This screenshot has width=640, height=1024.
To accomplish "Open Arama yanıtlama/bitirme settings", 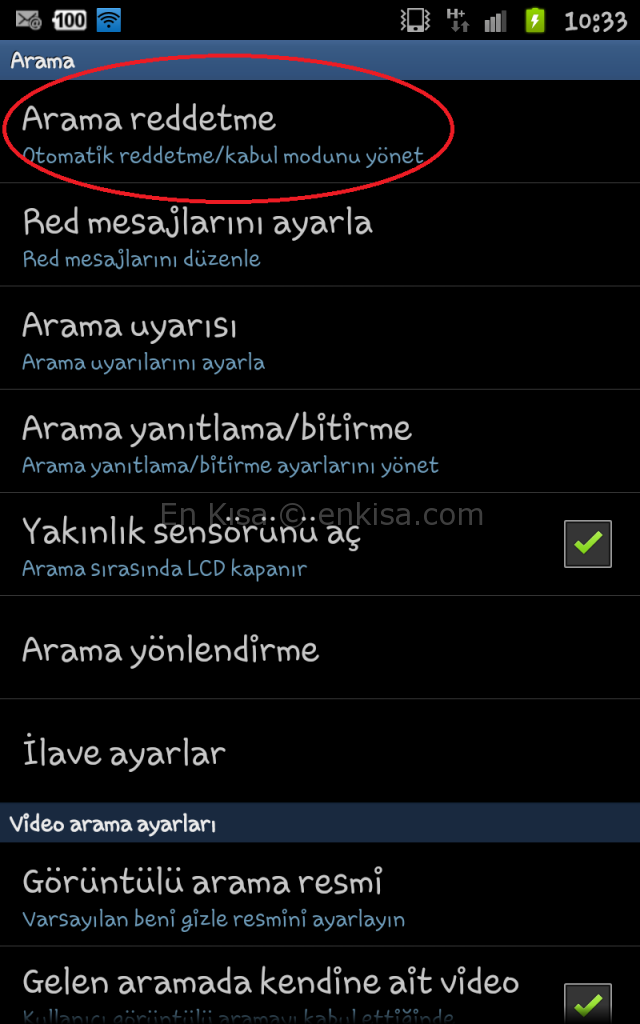I will click(320, 441).
